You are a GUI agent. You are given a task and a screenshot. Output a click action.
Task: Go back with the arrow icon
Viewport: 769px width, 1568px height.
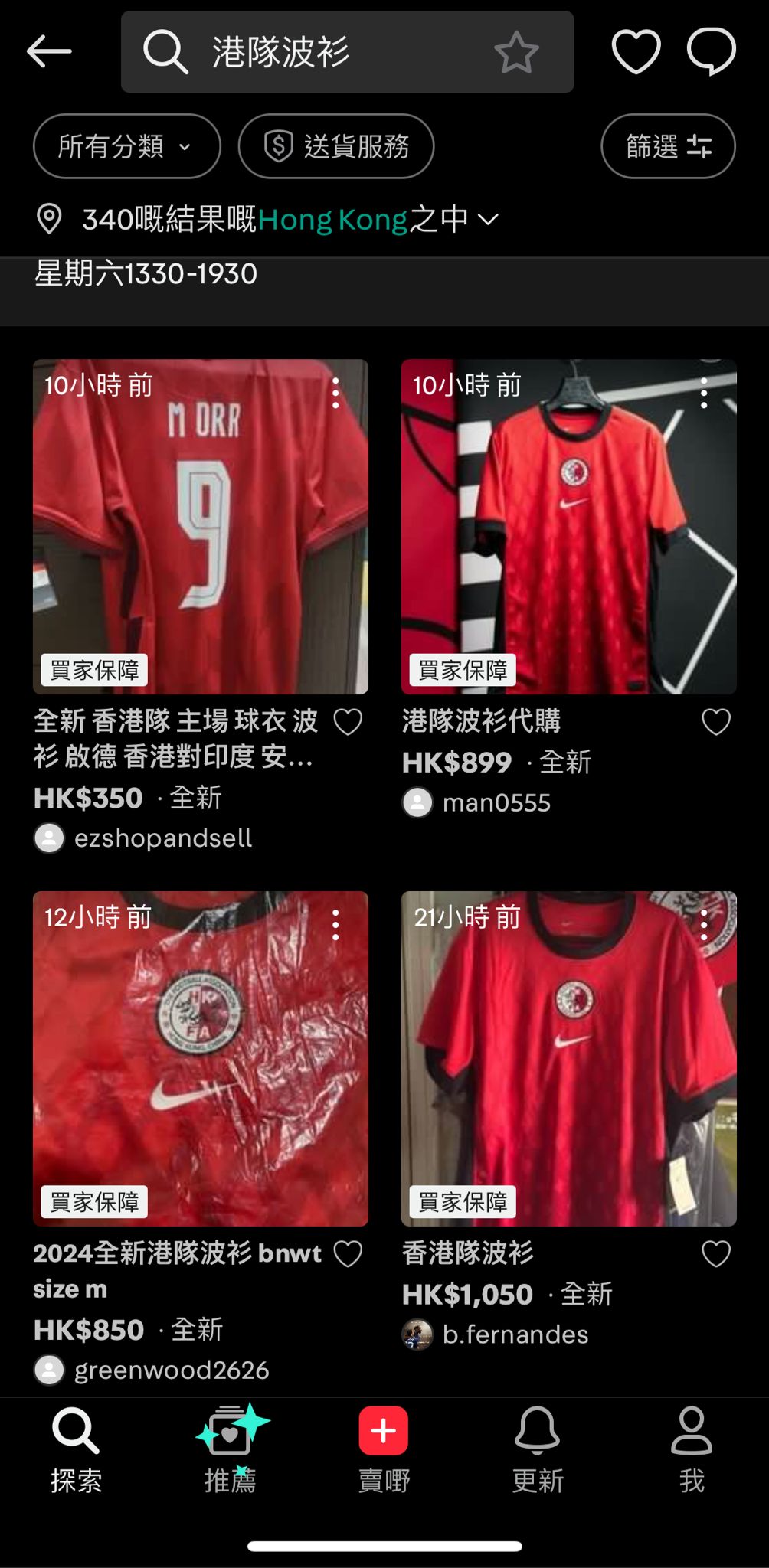(49, 52)
